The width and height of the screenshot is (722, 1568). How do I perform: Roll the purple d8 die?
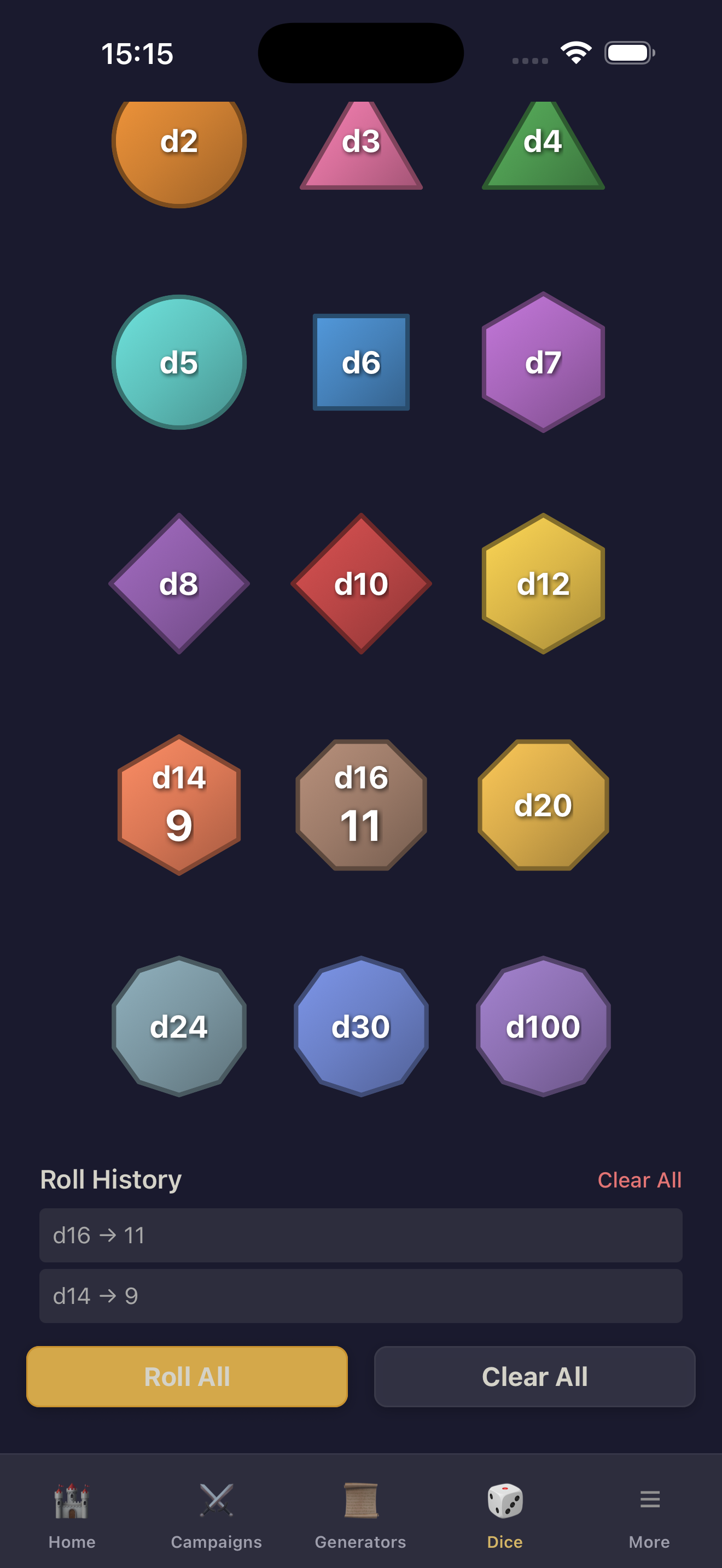pyautogui.click(x=179, y=584)
